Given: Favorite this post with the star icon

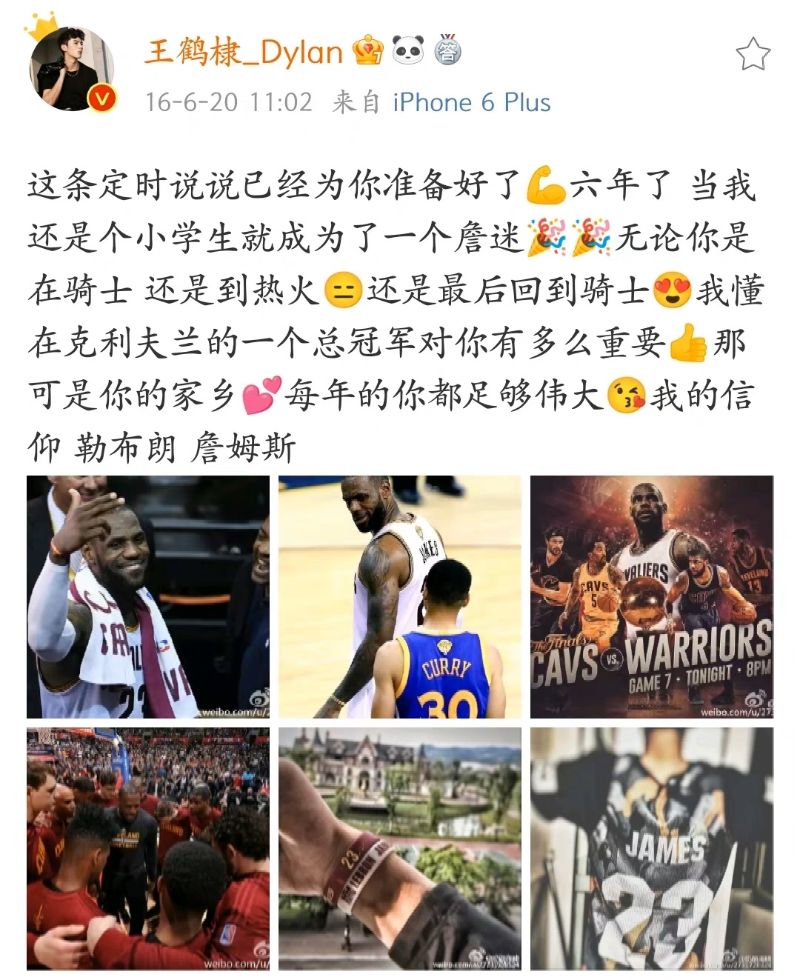Looking at the screenshot, I should click(752, 54).
